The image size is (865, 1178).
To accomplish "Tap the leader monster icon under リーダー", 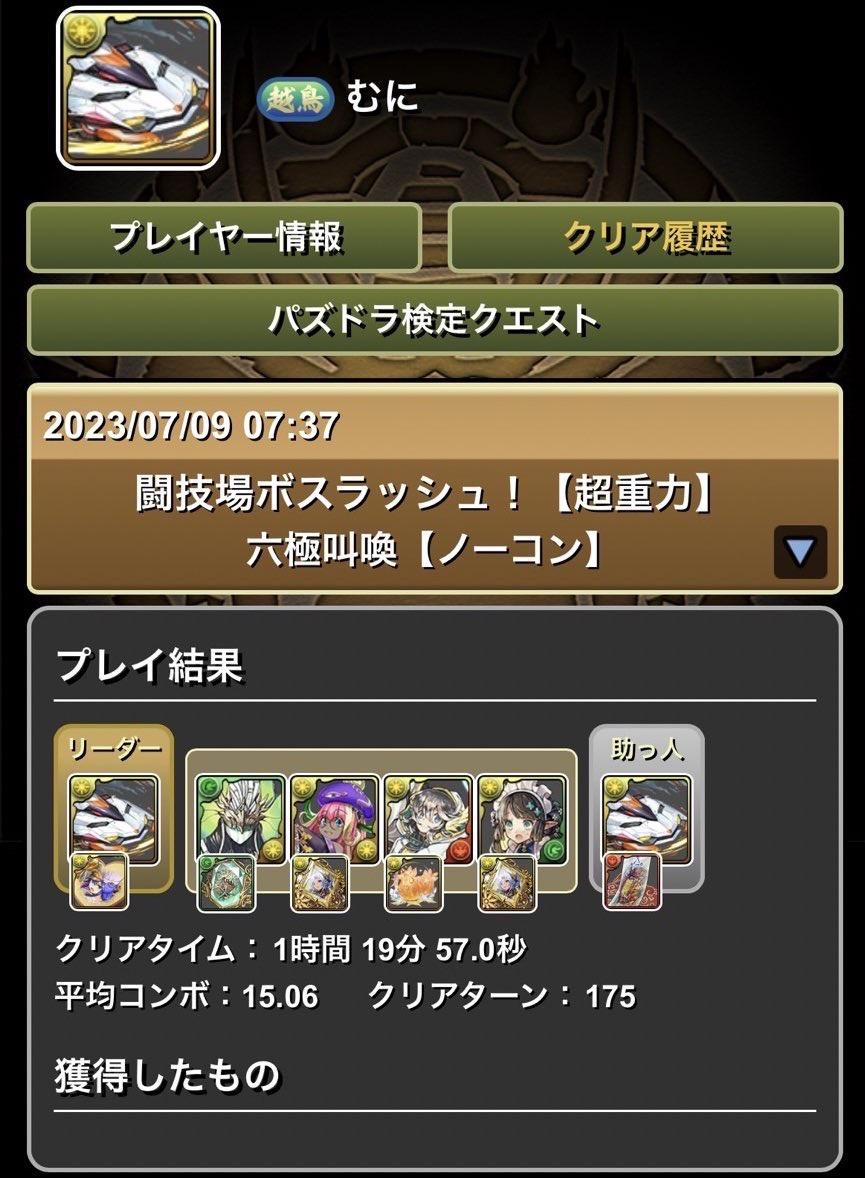I will [x=113, y=820].
